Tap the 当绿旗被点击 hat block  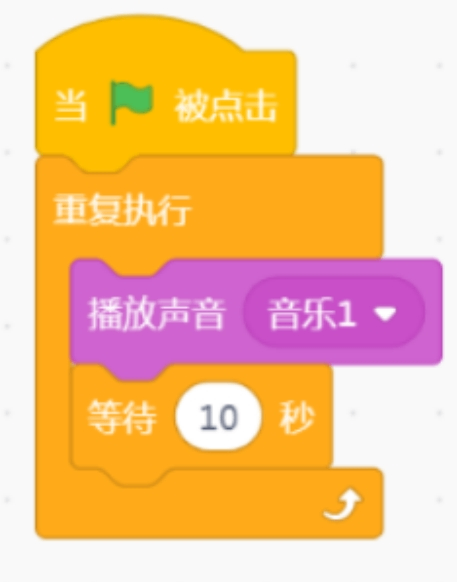pyautogui.click(x=166, y=106)
